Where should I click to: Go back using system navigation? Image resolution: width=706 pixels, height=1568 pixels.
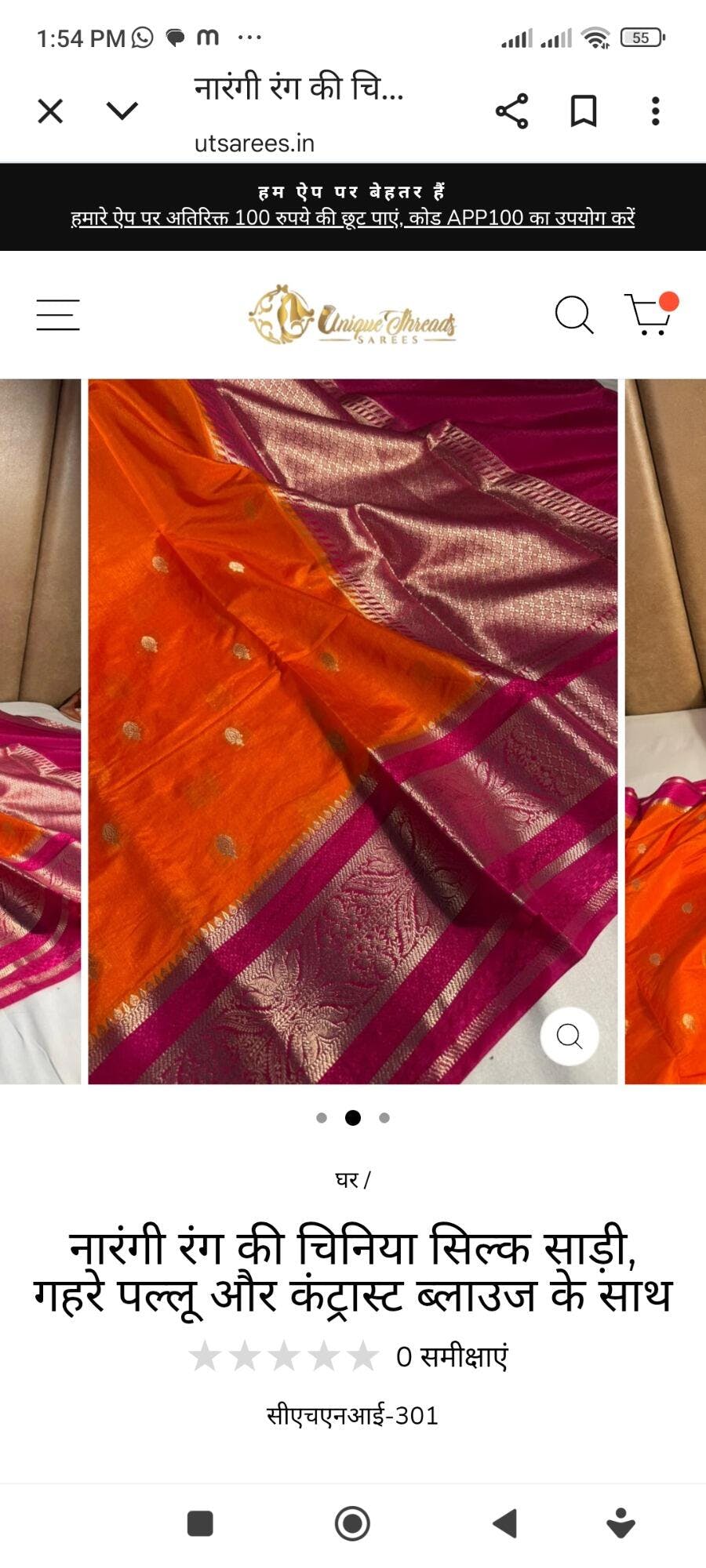coord(505,1523)
